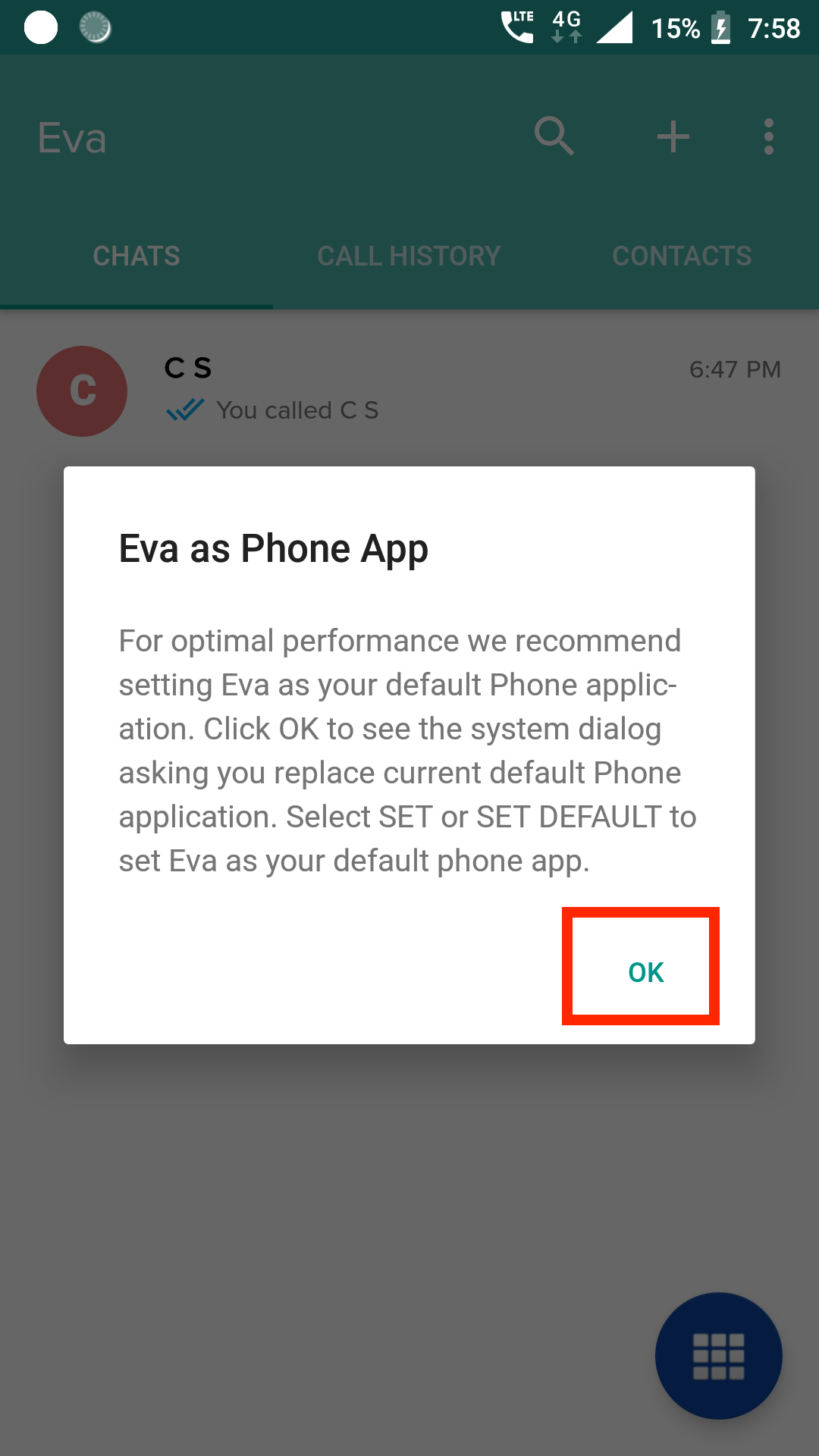Select the Chats tab
This screenshot has width=819, height=1456.
(136, 256)
